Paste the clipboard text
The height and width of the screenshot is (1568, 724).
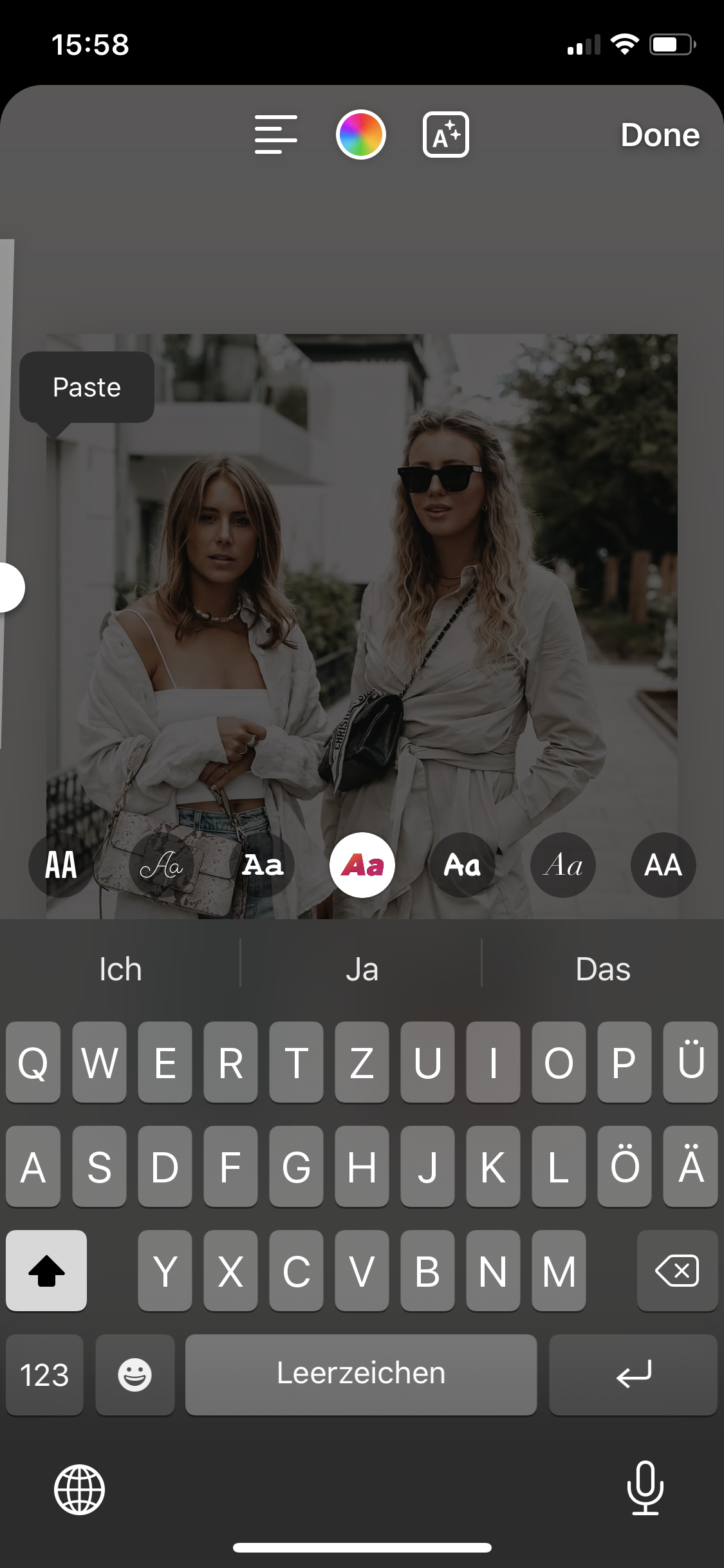pyautogui.click(x=87, y=387)
